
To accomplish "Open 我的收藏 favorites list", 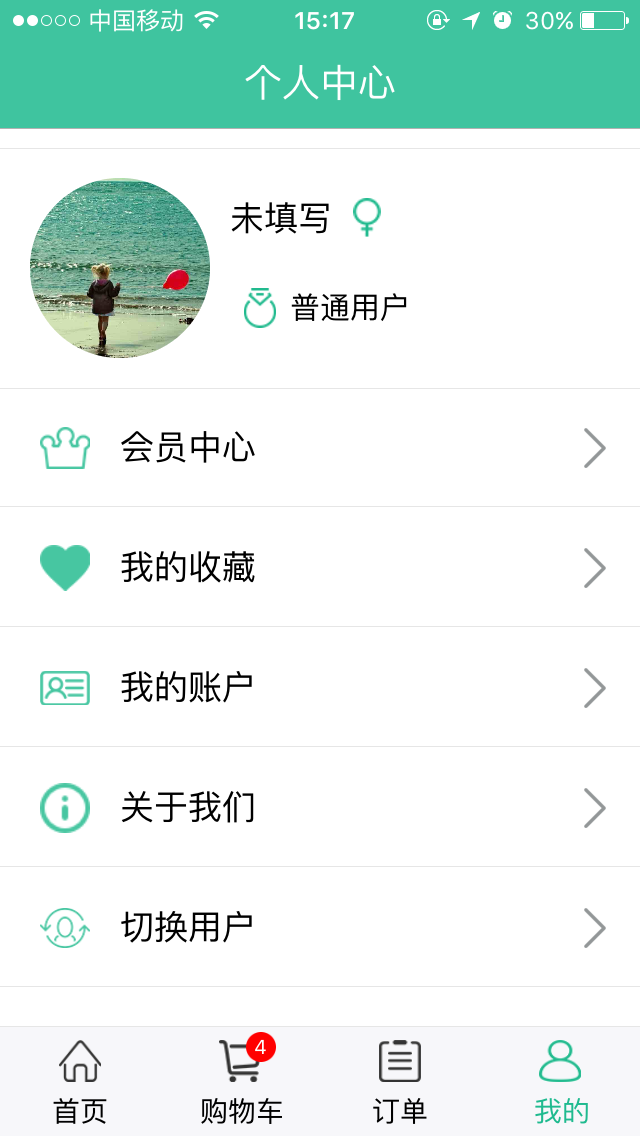I will [320, 568].
